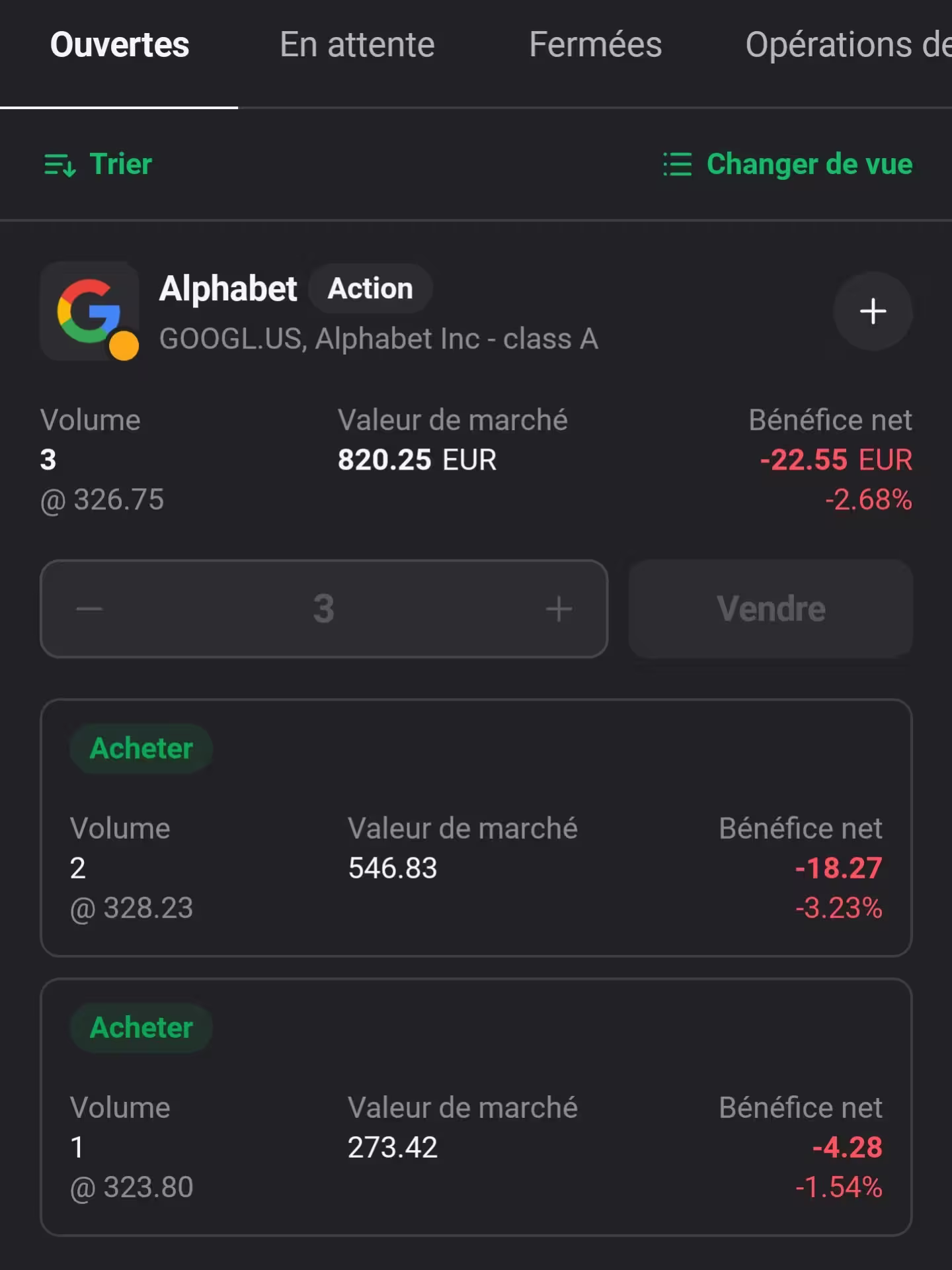
Task: Increase volume using the plus icon
Action: [557, 609]
